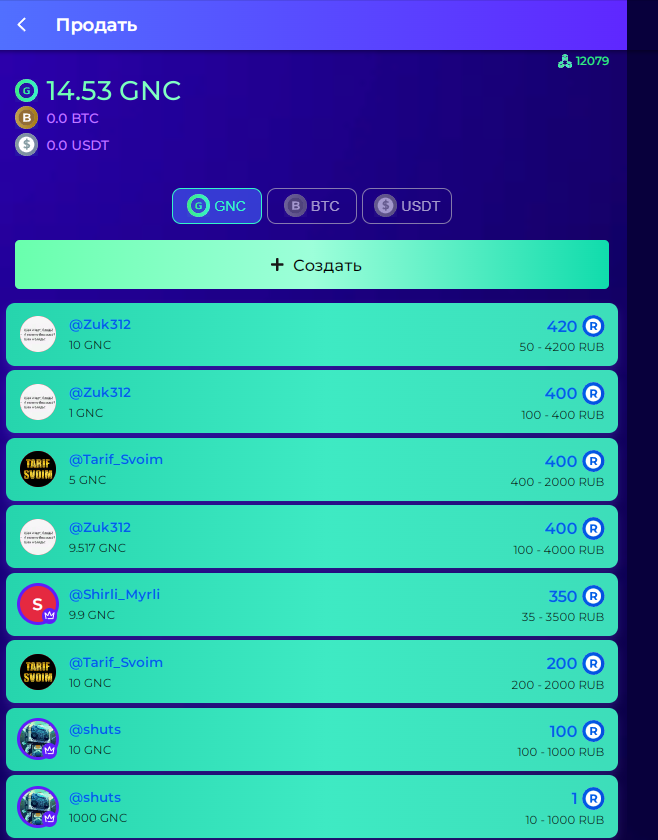
Task: Open @shuts offer for 1000 GNC
Action: (x=312, y=806)
